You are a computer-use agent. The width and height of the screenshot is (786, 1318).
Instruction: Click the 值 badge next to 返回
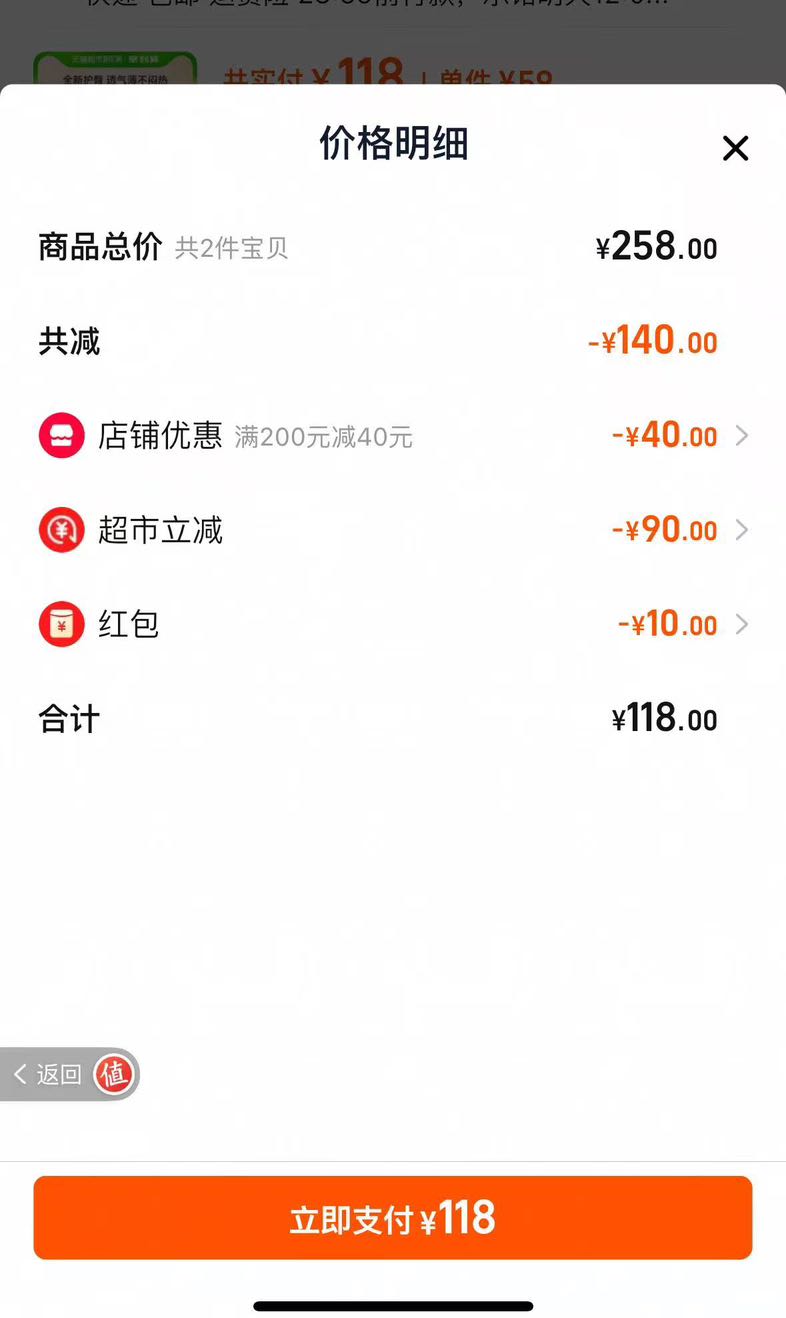click(x=115, y=1075)
